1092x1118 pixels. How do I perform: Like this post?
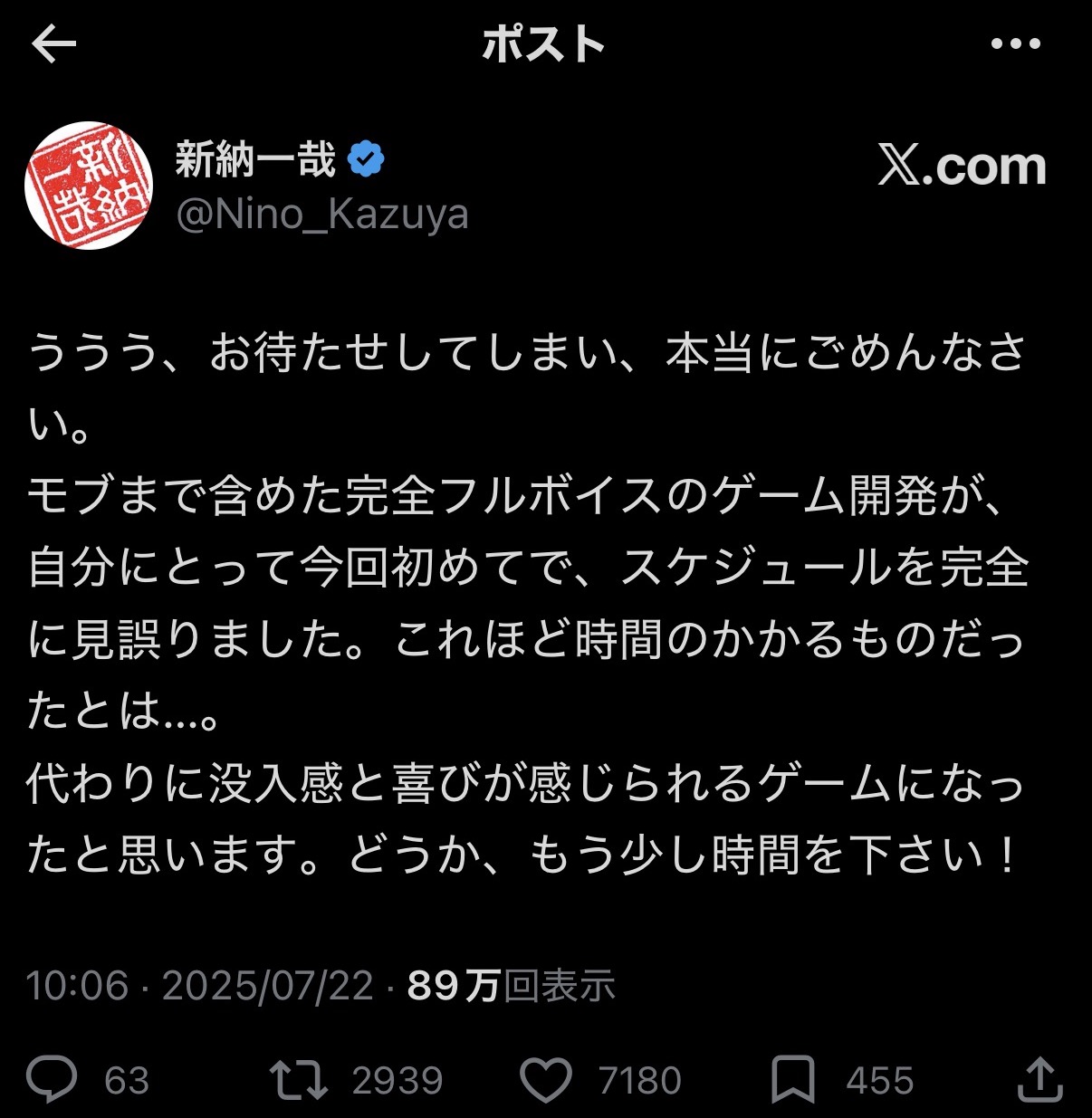(546, 1079)
